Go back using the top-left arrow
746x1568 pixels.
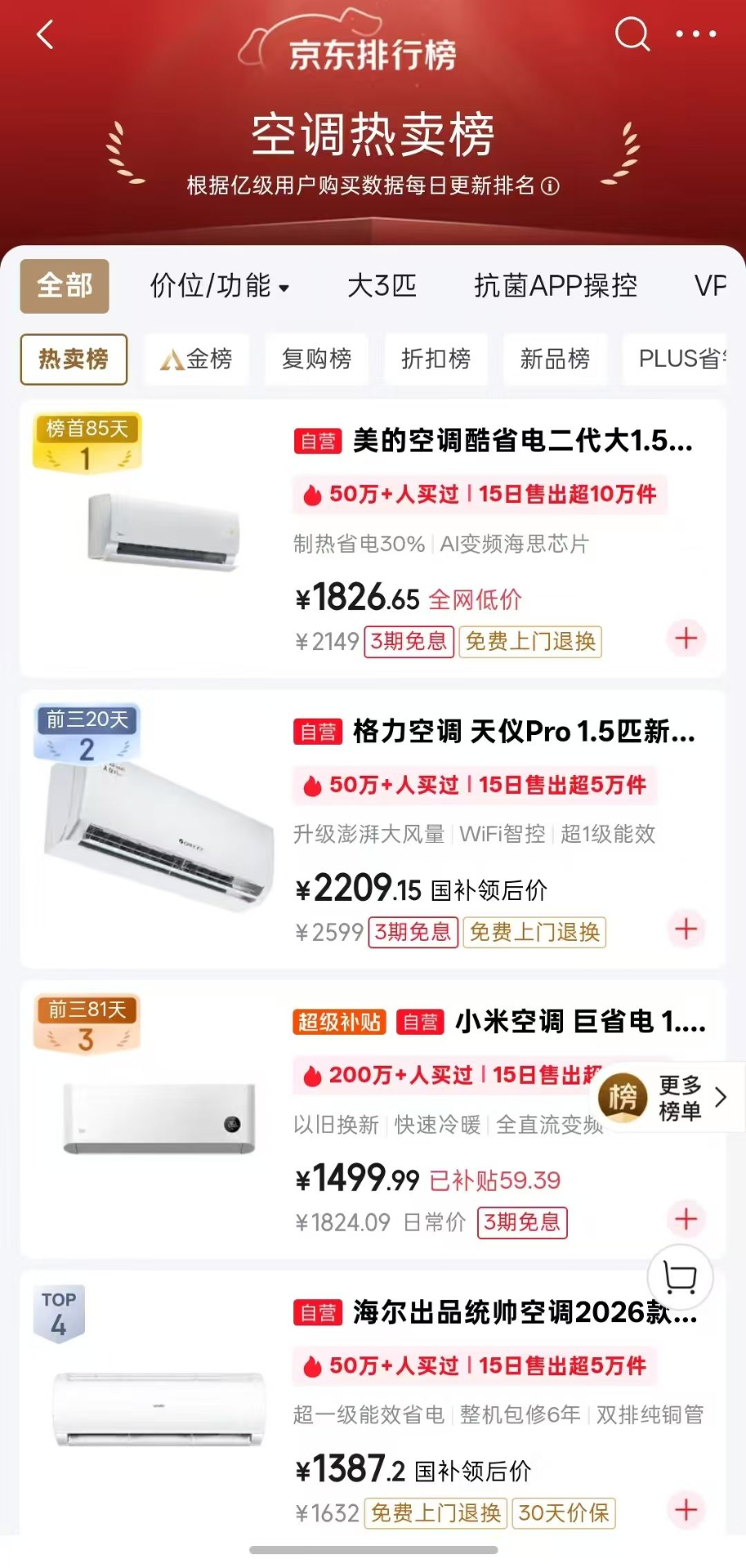(x=46, y=34)
